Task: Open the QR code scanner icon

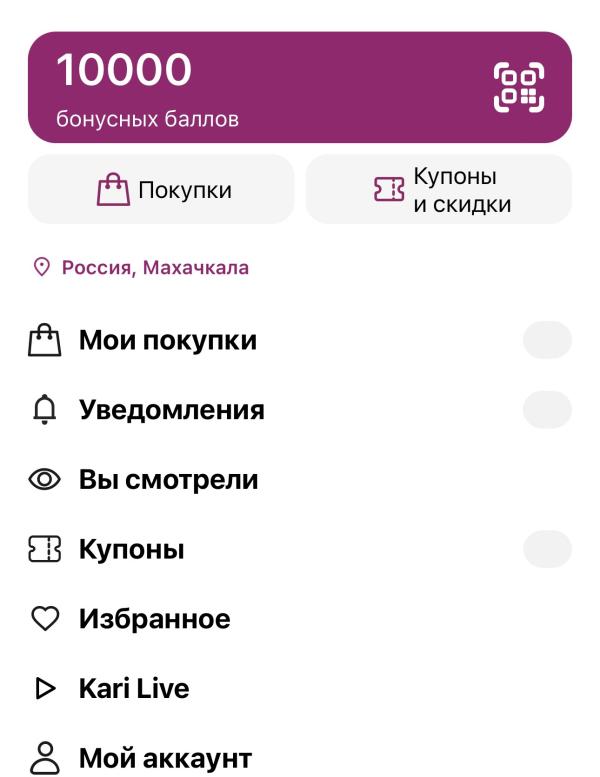Action: (519, 87)
